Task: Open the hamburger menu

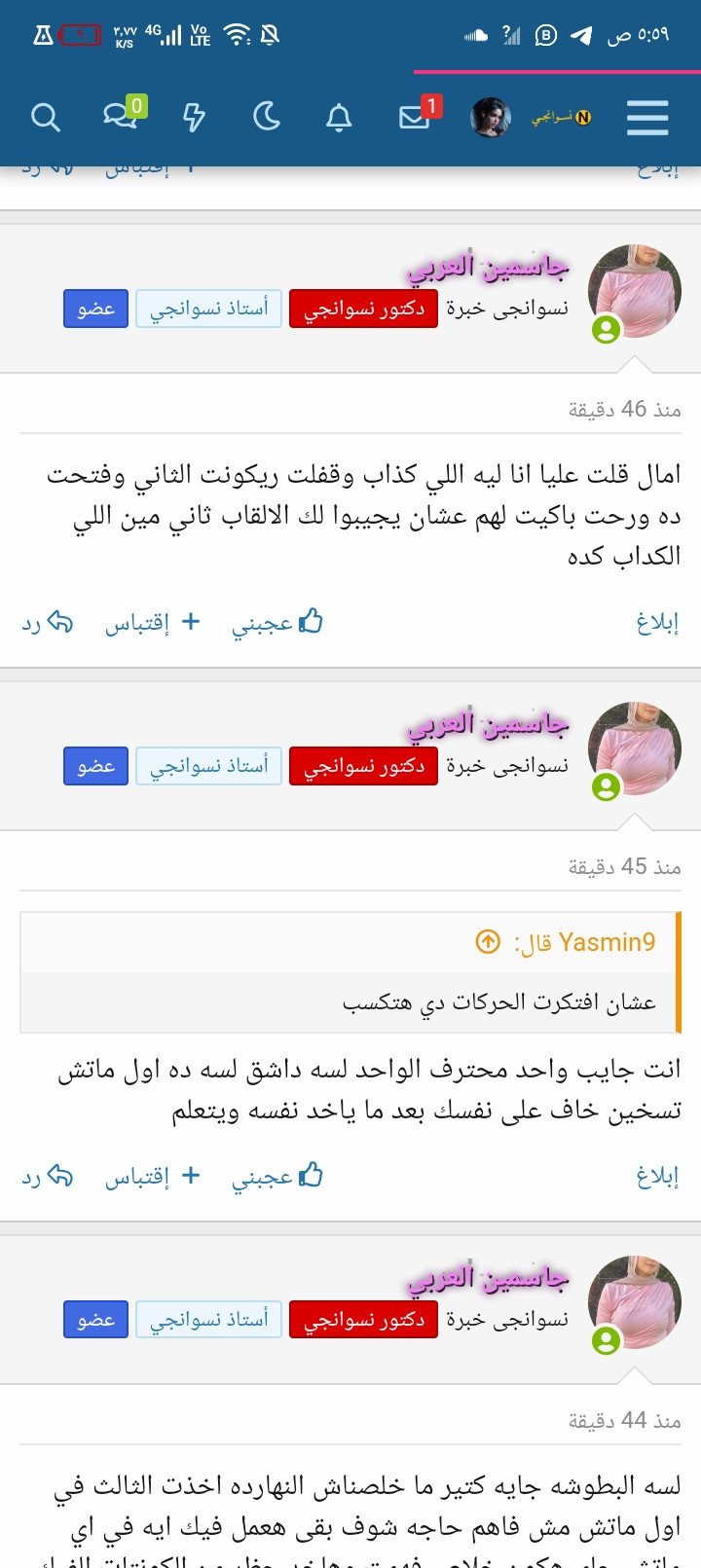Action: 647,118
